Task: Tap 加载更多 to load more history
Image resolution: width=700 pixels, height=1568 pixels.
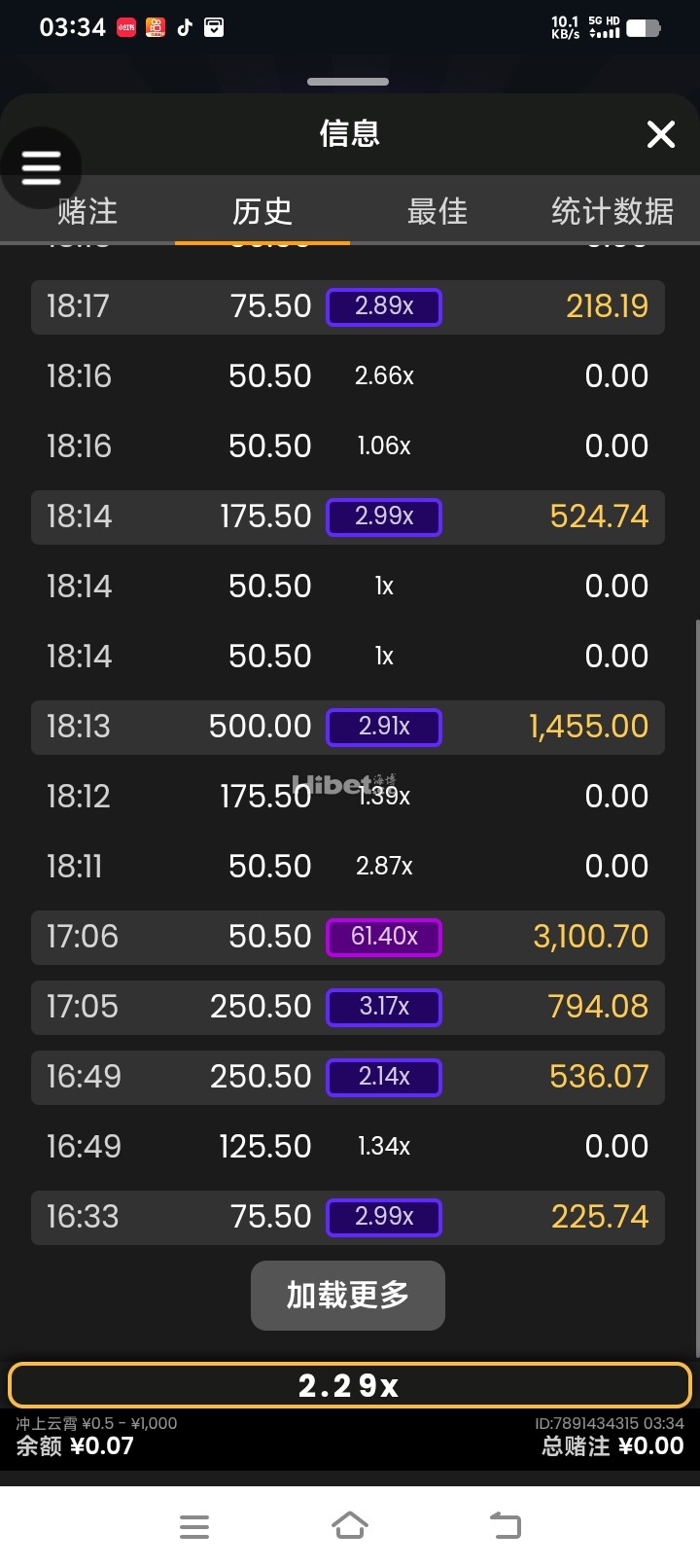Action: click(x=348, y=1295)
